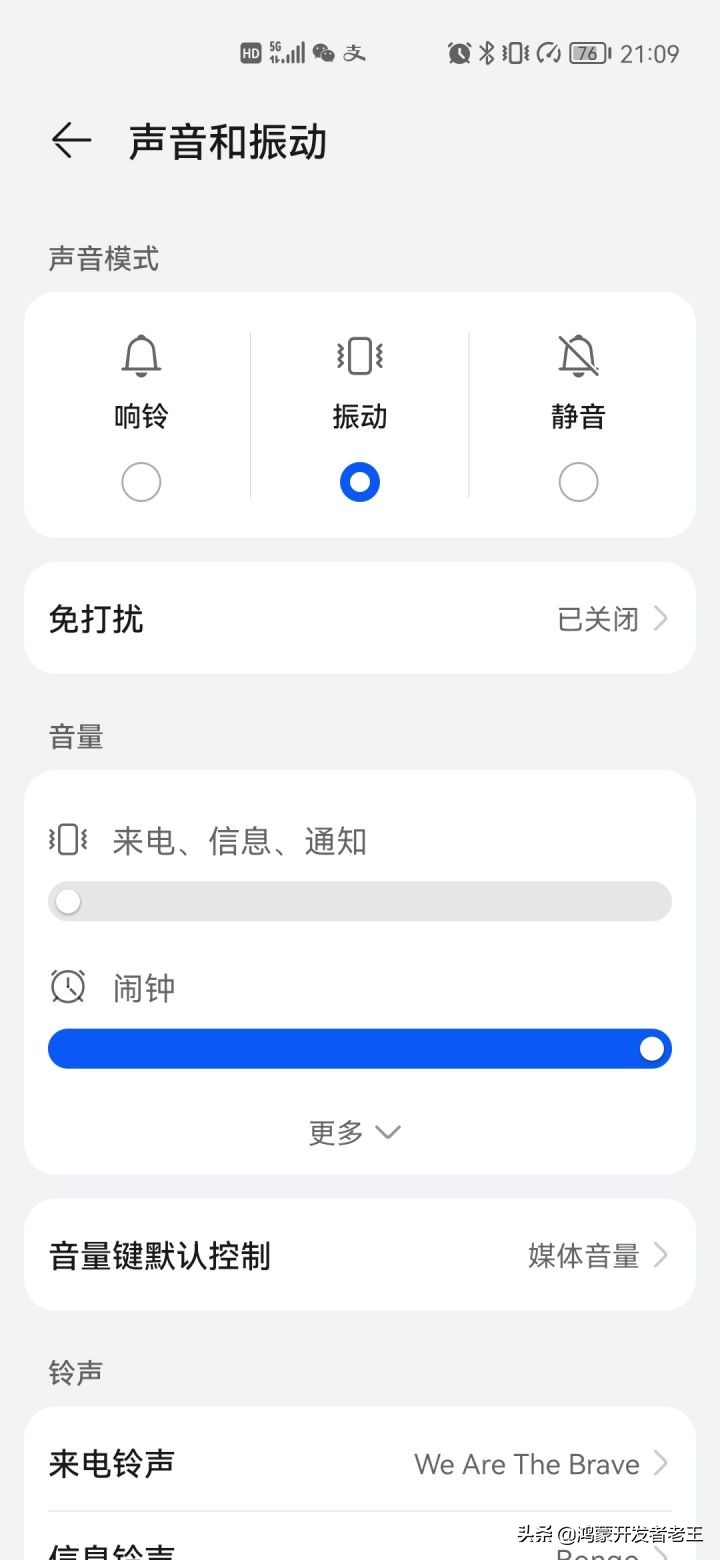Select the 静音 sound mode radio button

tap(578, 481)
